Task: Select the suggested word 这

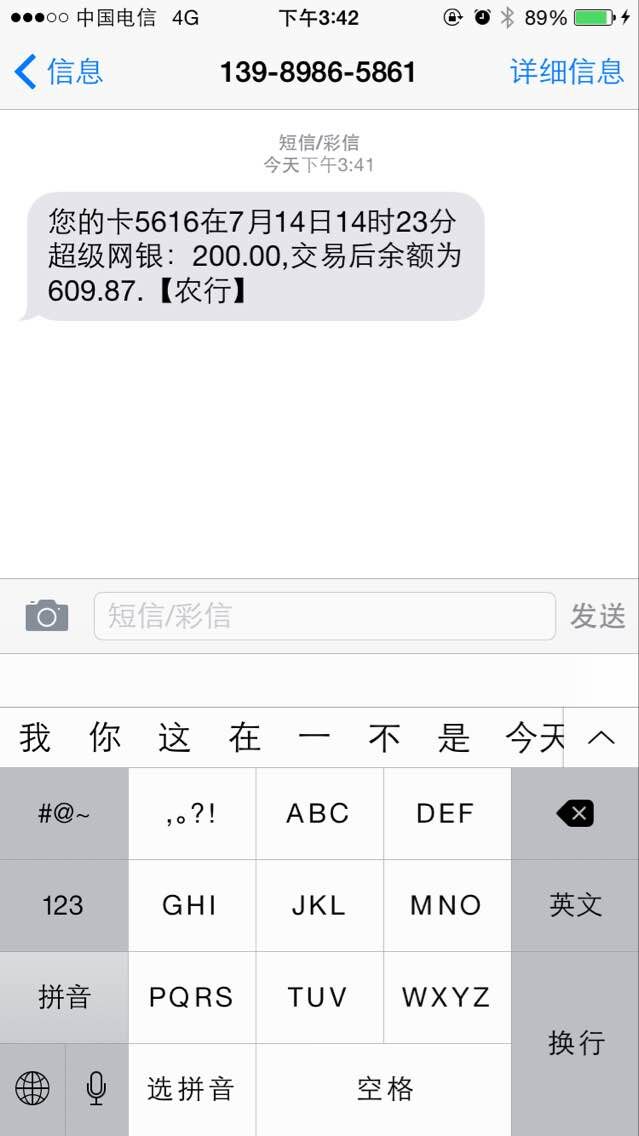Action: (x=175, y=738)
